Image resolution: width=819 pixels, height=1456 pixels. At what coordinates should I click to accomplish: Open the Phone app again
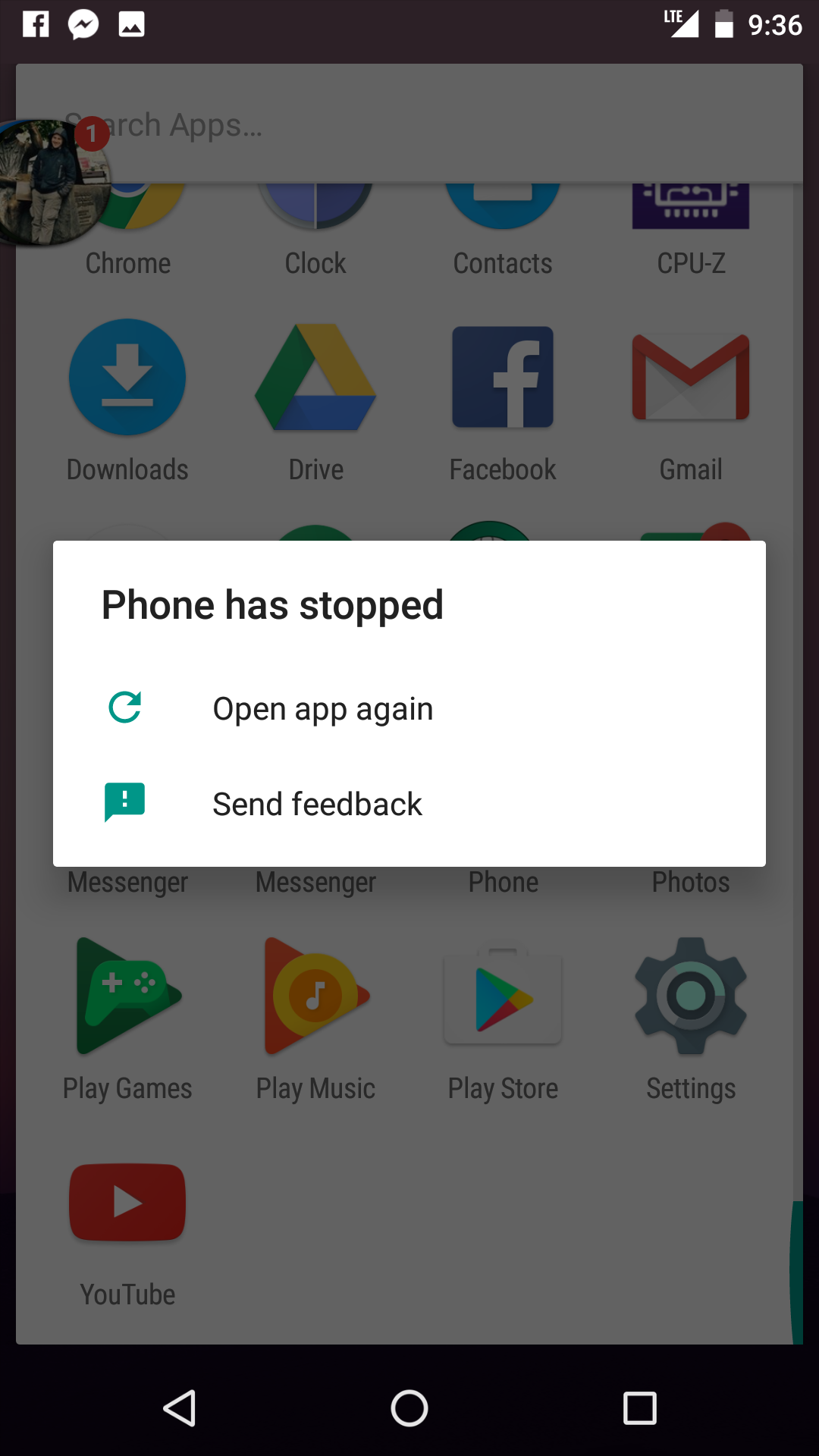pyautogui.click(x=322, y=709)
